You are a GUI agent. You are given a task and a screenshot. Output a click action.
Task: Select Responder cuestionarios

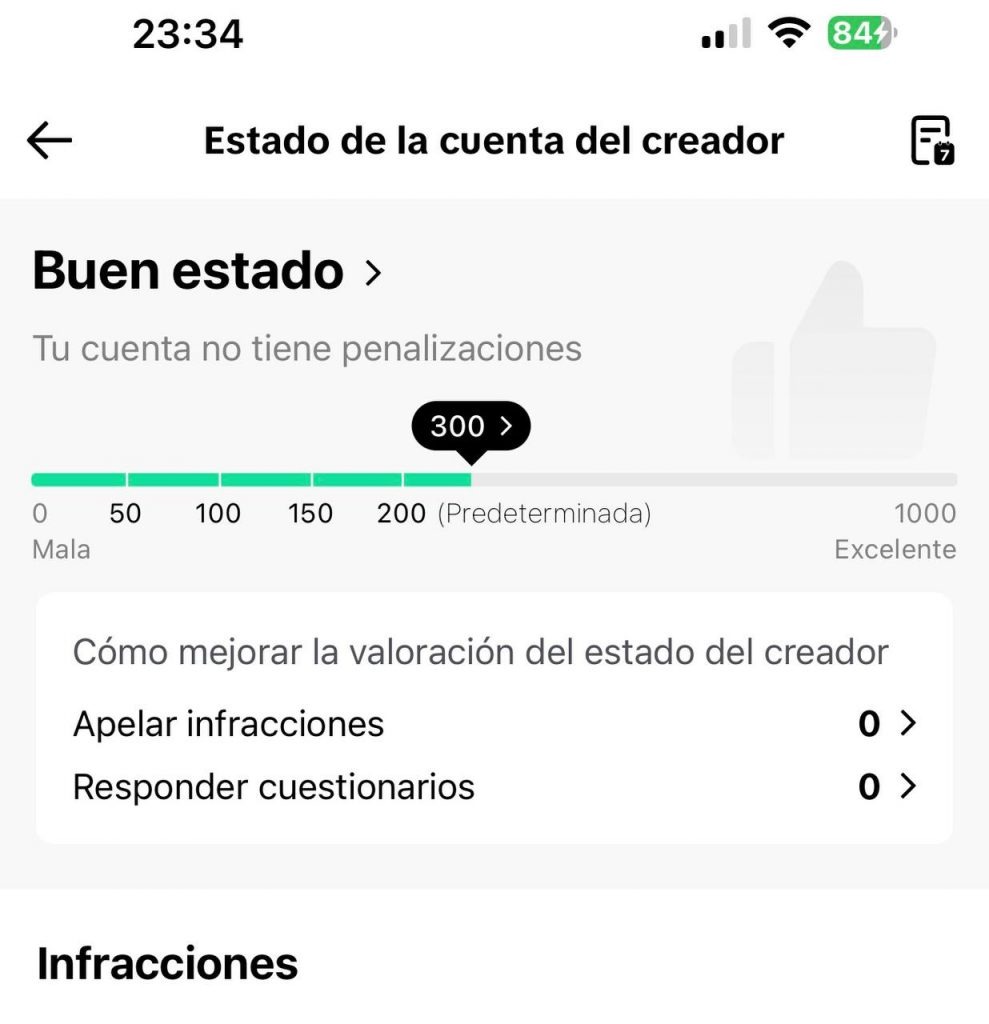click(x=273, y=787)
